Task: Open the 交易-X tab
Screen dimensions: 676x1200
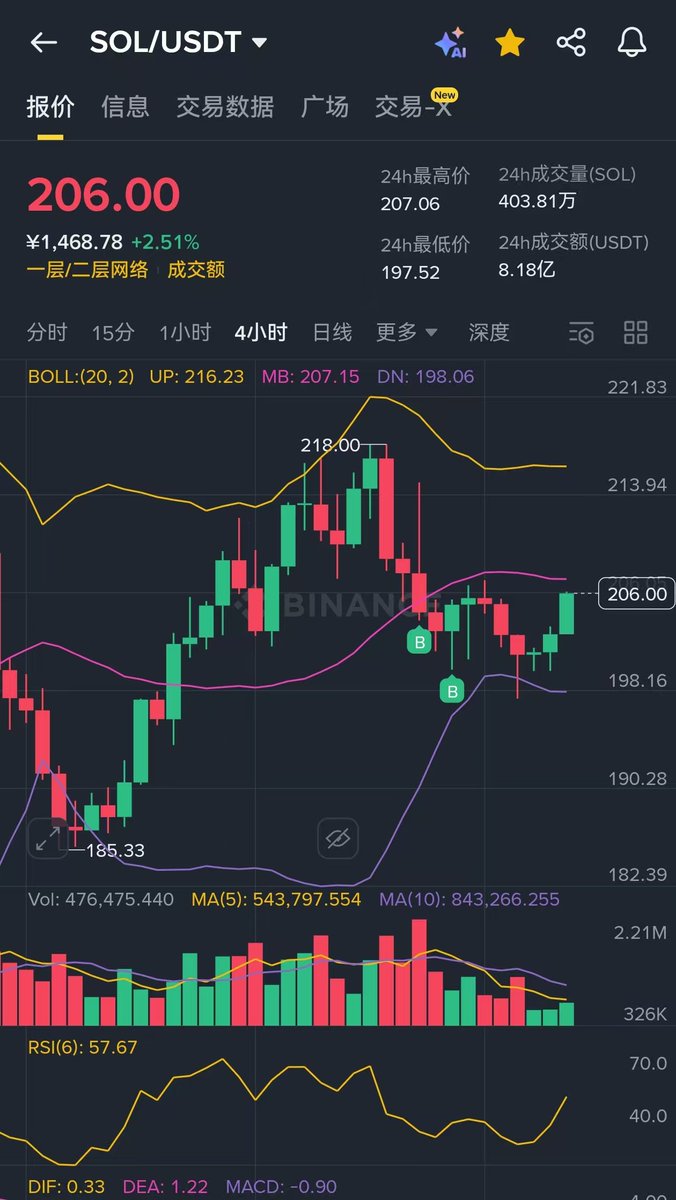Action: 414,106
